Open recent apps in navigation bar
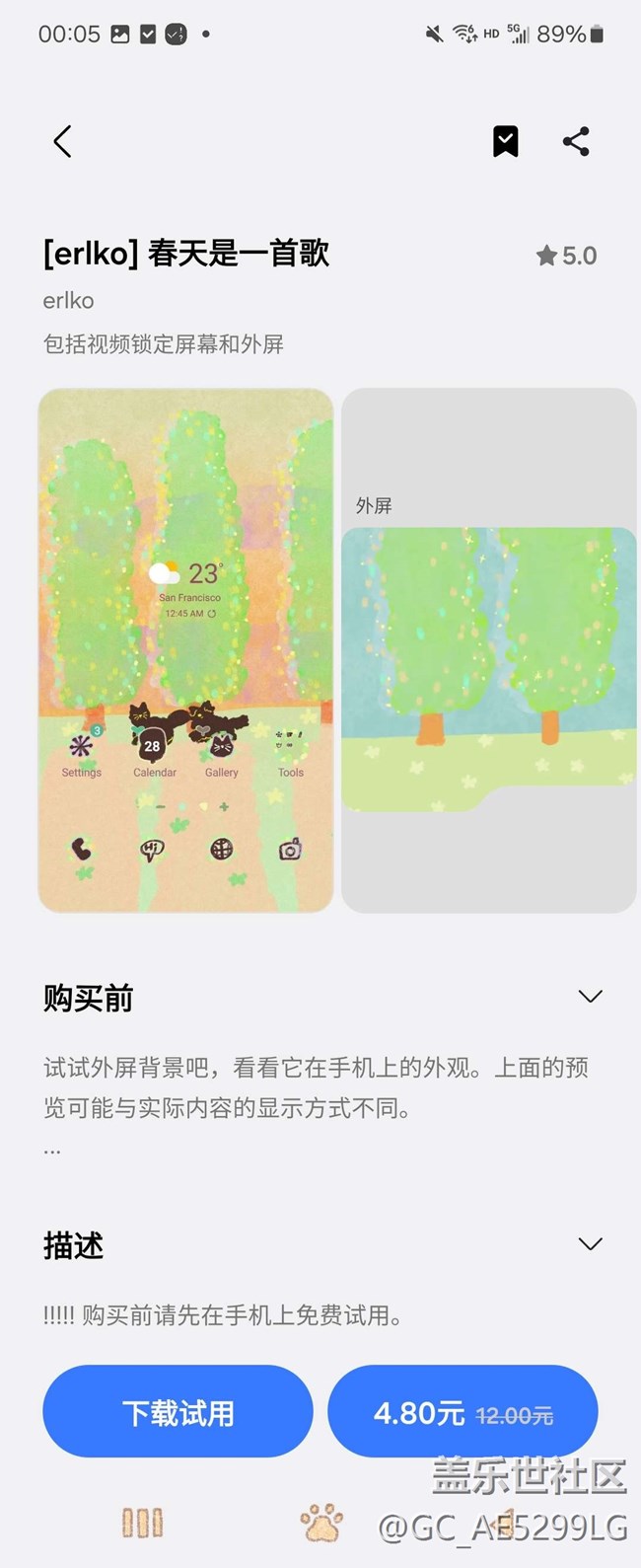This screenshot has height=1568, width=641. point(142,1523)
